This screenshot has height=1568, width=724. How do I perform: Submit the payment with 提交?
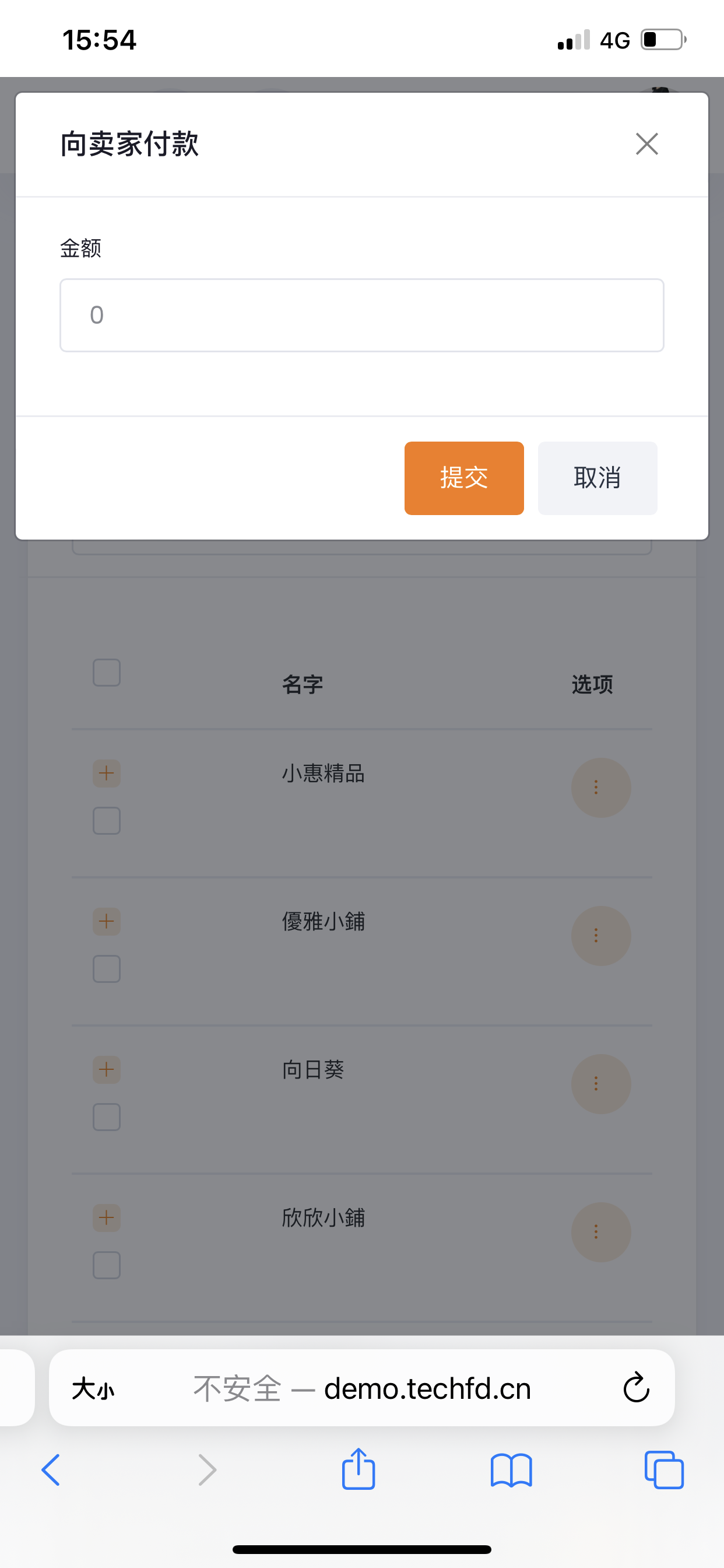click(463, 478)
